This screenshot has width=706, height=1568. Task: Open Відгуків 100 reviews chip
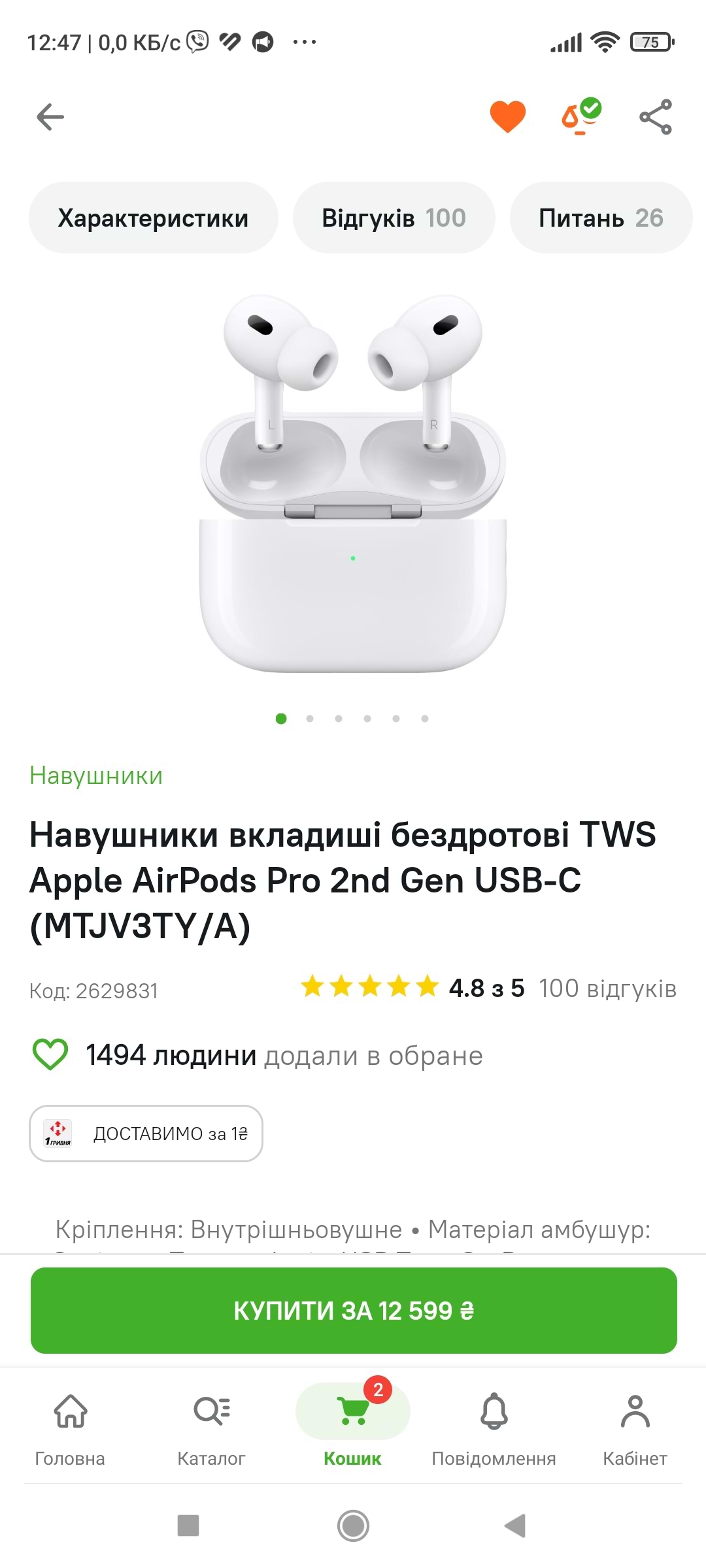pos(394,218)
